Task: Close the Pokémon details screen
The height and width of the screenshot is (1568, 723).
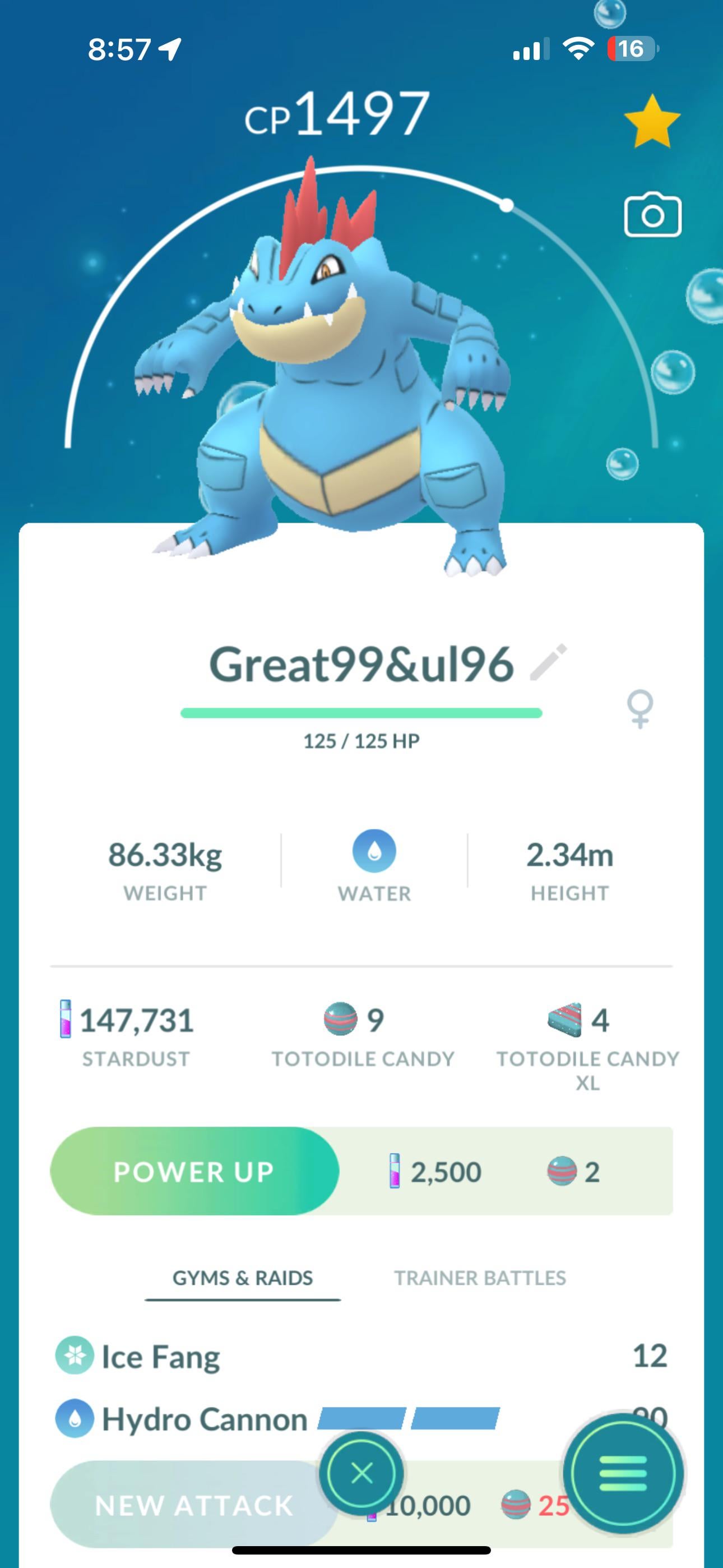Action: coord(361,1474)
